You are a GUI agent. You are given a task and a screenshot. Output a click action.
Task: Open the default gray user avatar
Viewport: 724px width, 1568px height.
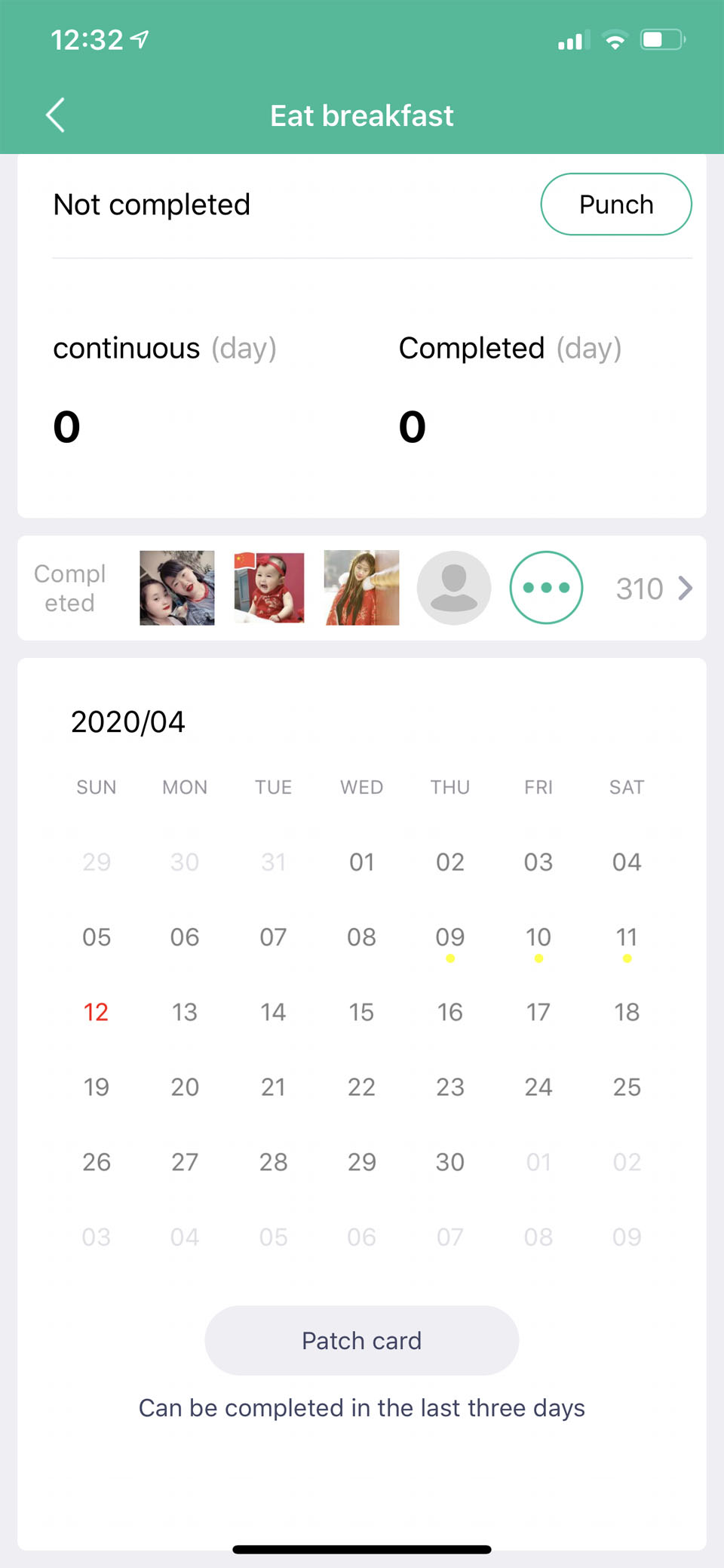coord(454,588)
